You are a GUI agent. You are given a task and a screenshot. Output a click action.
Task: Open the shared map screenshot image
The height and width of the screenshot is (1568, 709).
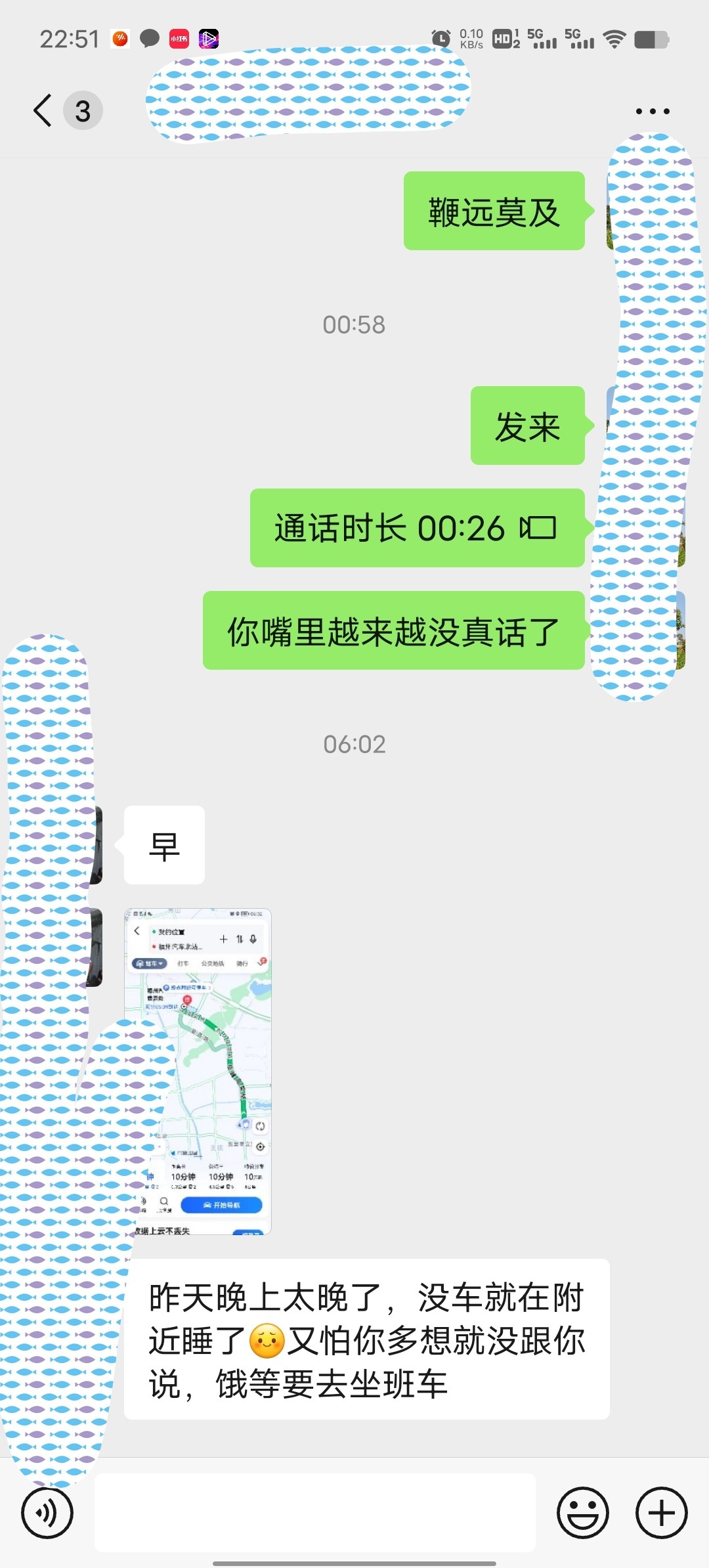[x=198, y=1072]
